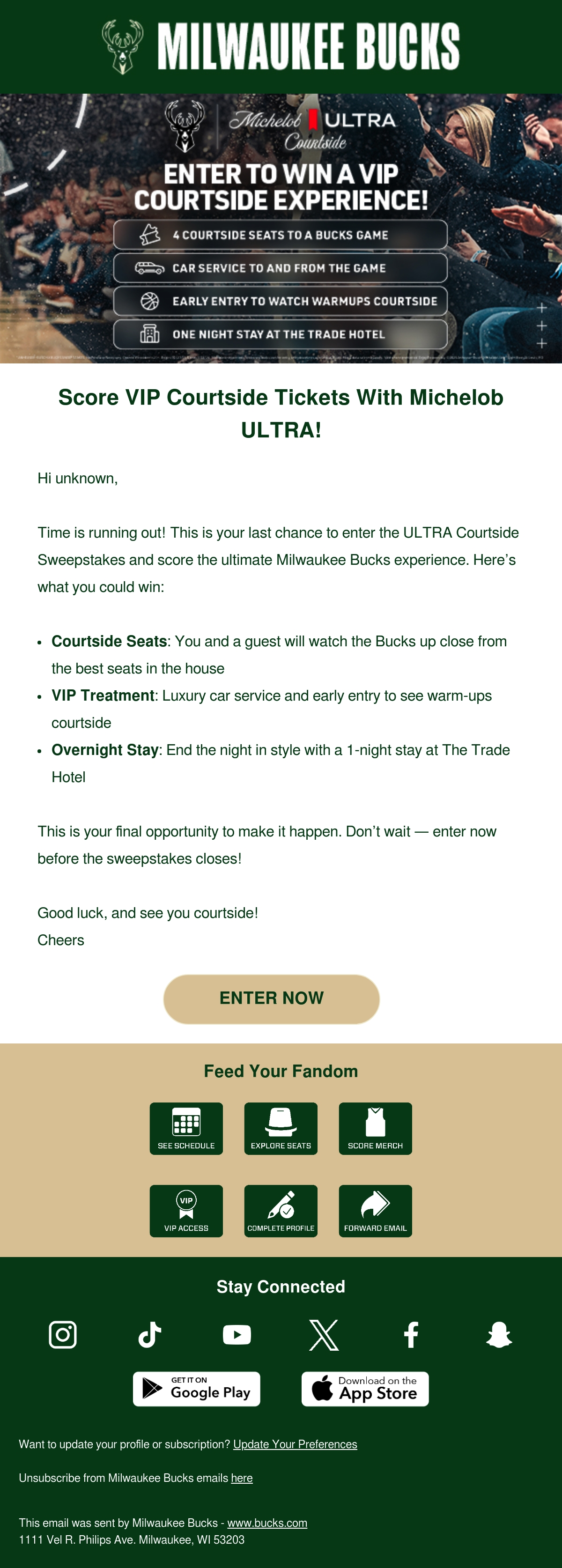Open the Bucks TikTok page
562x1568 pixels.
(x=150, y=1335)
